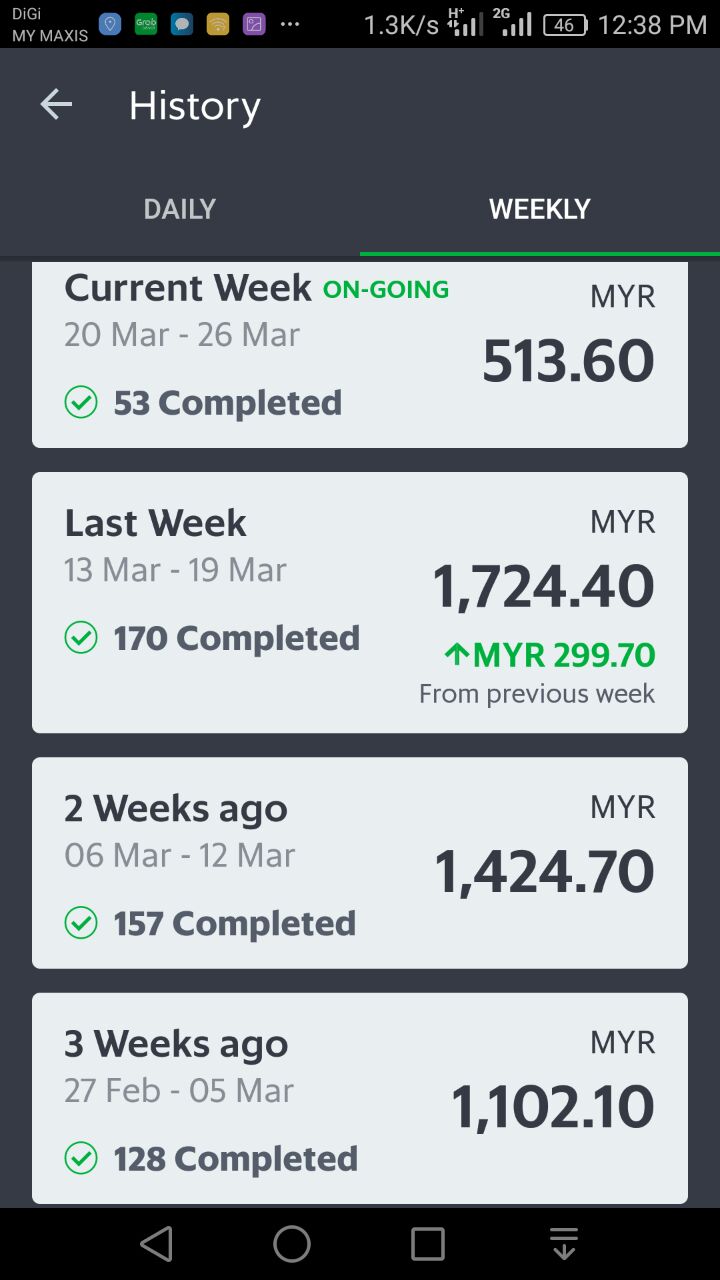
Task: Open the recent apps button
Action: (x=428, y=1244)
